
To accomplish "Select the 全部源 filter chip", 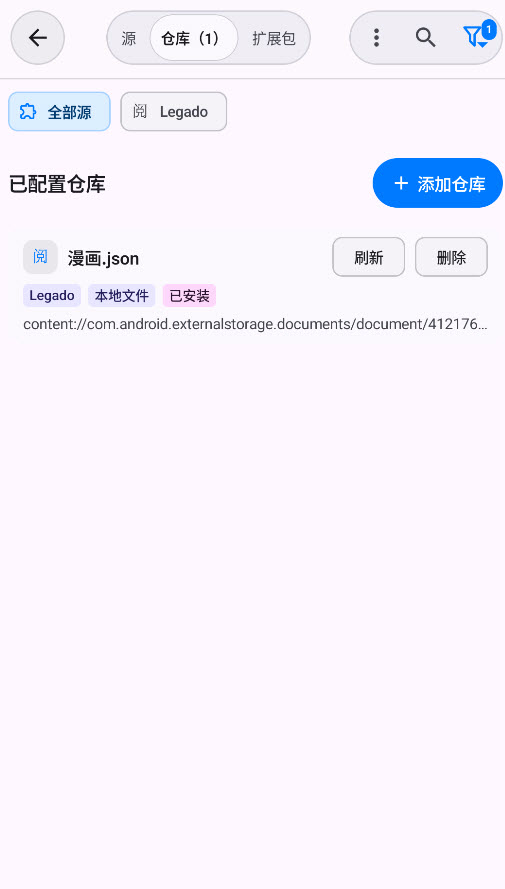I will point(59,112).
